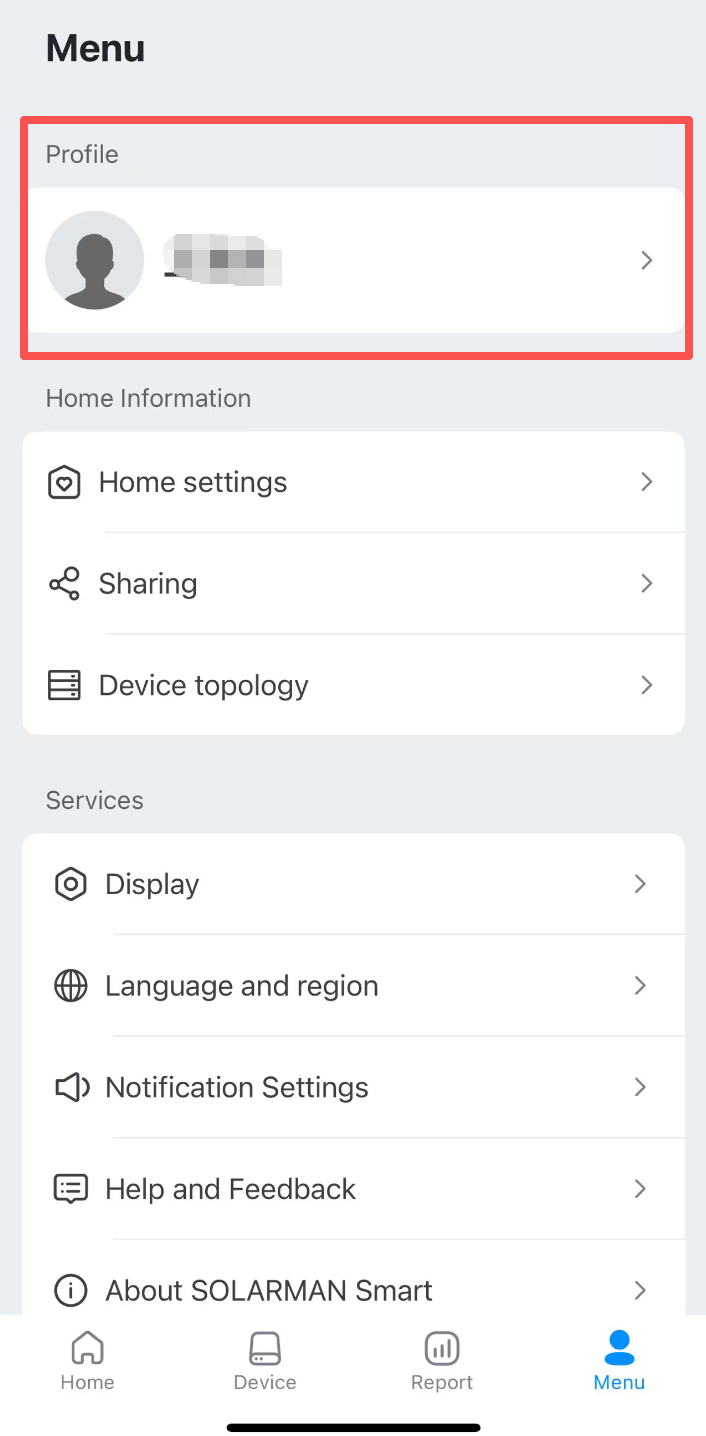
Task: Select Language and region
Action: click(x=354, y=986)
